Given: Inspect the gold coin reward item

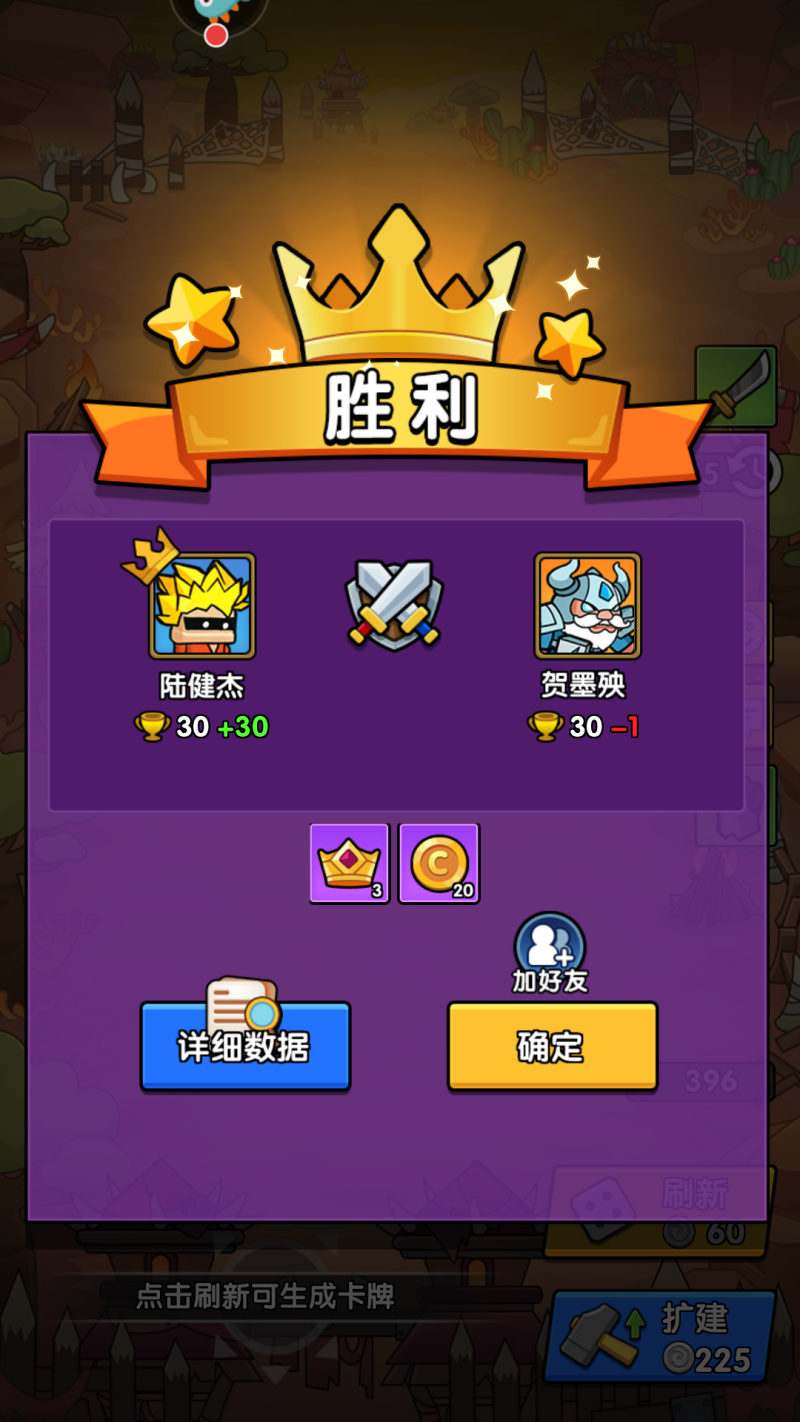Looking at the screenshot, I should tap(439, 862).
